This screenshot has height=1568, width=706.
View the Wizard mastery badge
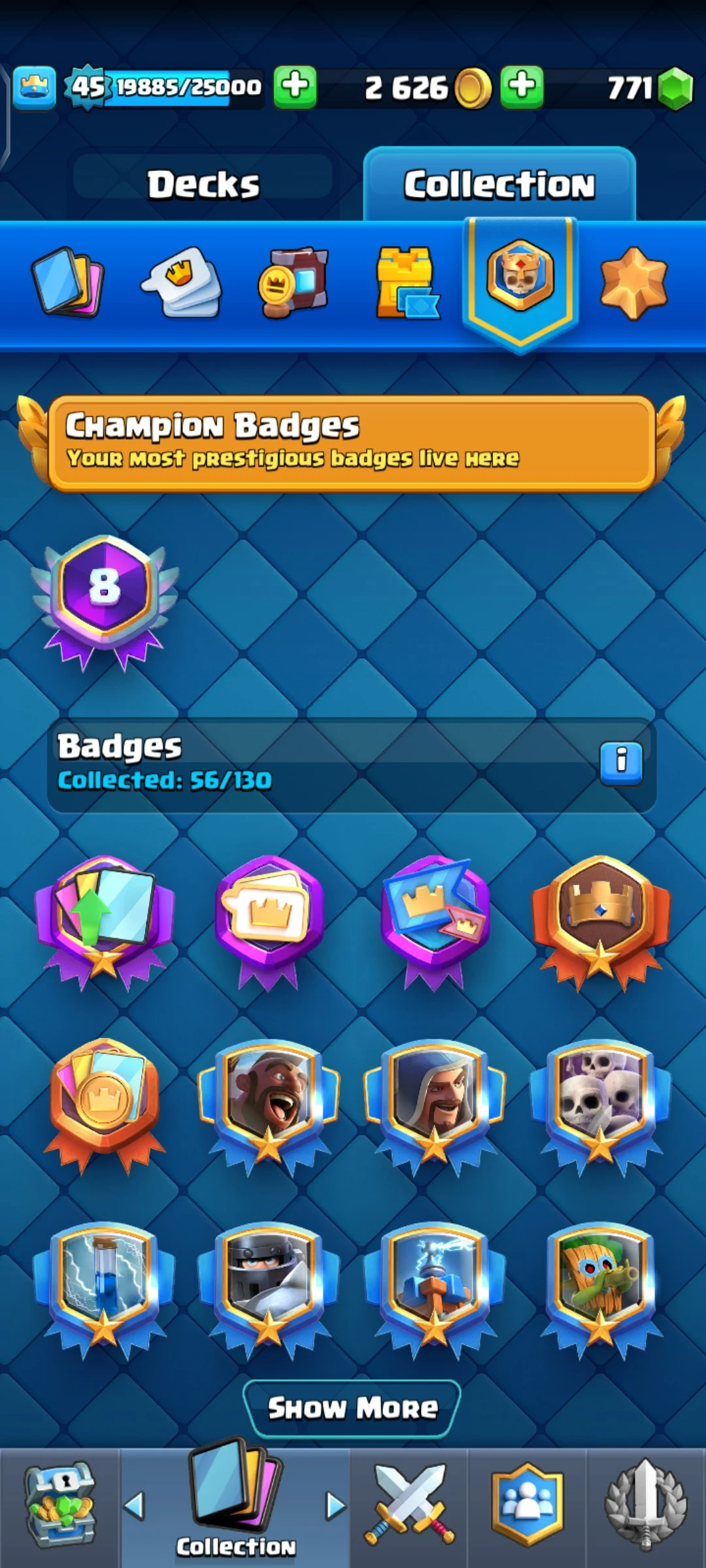[434, 1103]
